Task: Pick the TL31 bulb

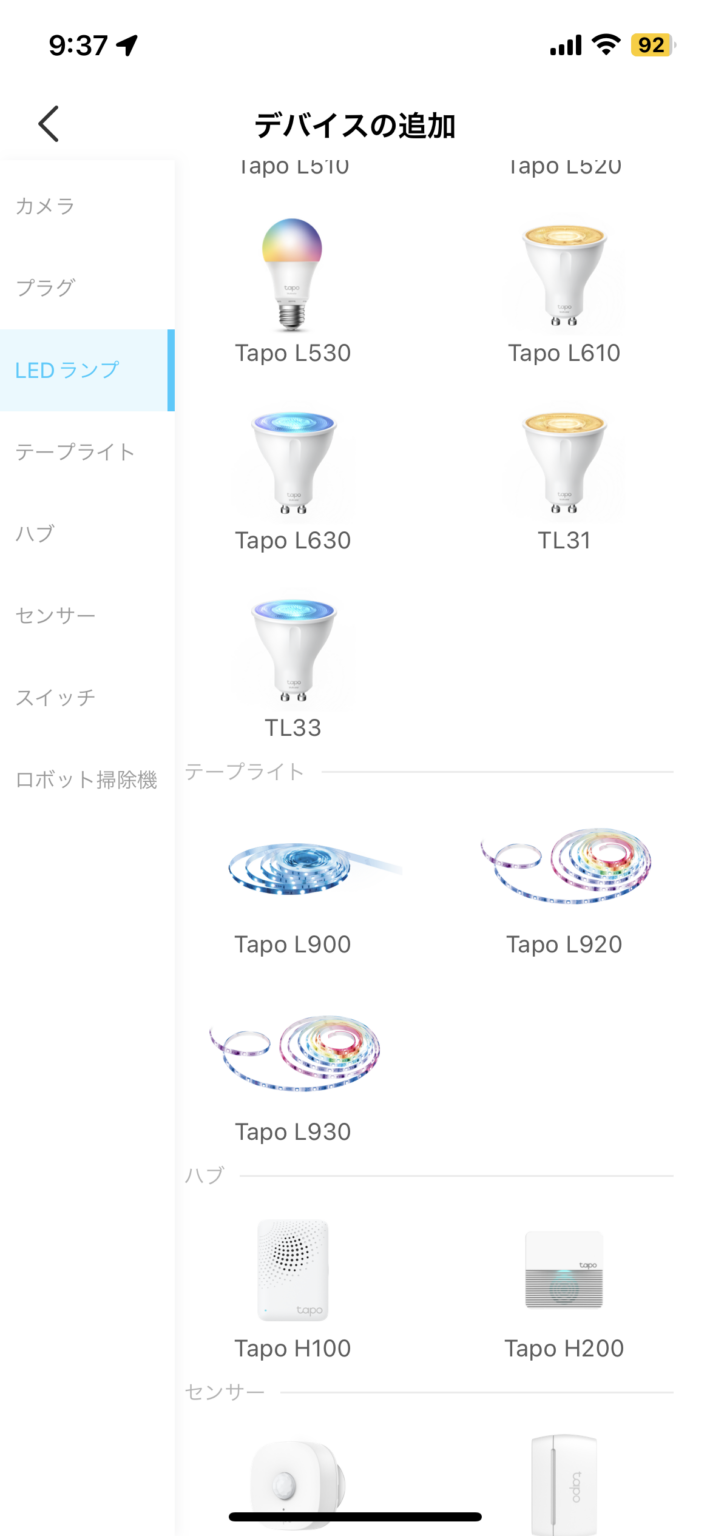Action: [x=564, y=474]
